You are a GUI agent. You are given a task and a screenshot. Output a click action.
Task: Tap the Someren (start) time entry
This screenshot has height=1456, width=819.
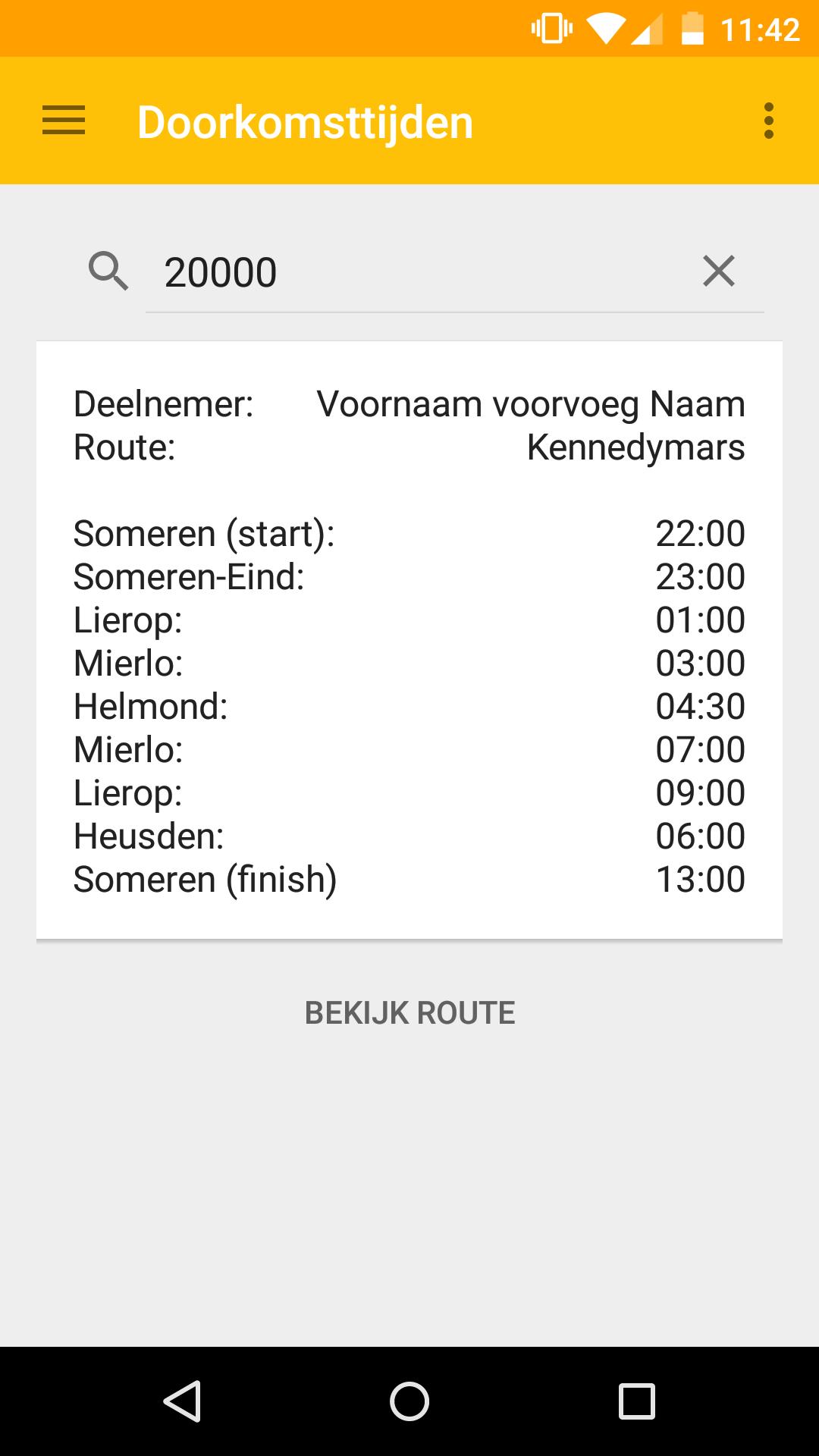[x=409, y=533]
